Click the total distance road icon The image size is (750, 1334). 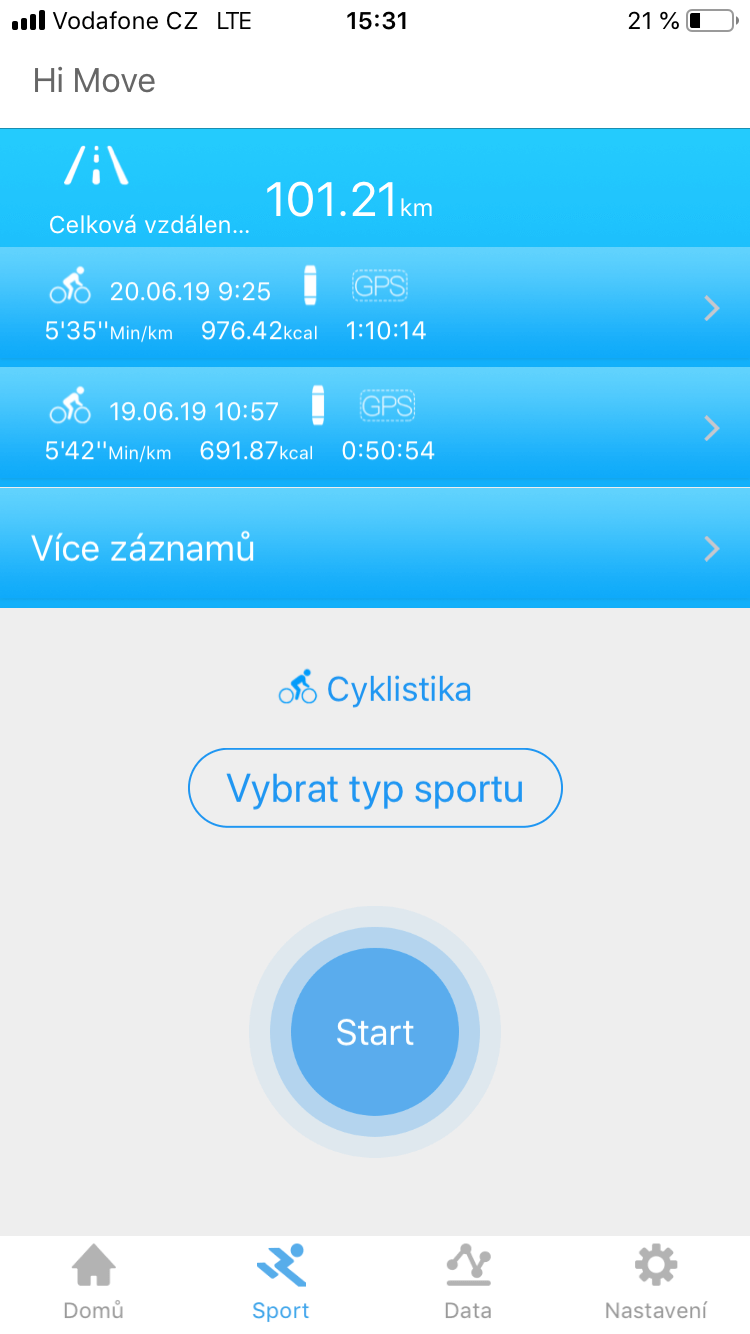97,168
